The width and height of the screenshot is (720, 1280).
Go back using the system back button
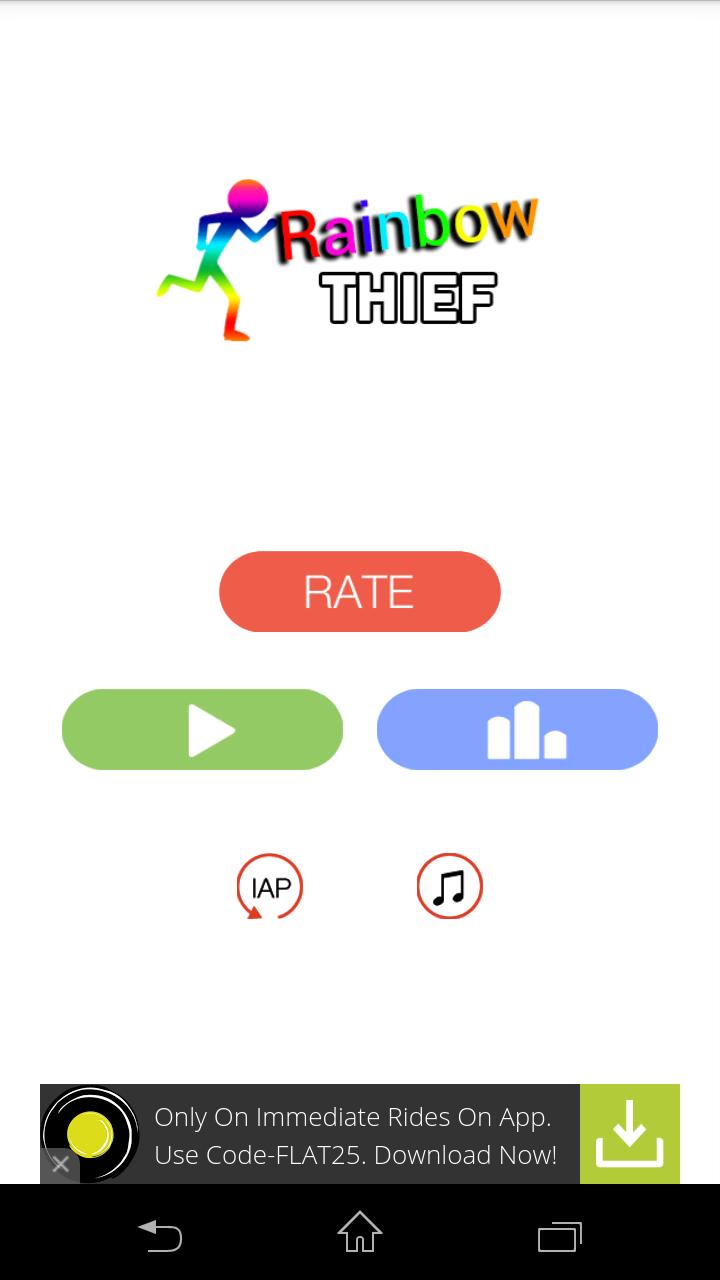(x=160, y=1235)
